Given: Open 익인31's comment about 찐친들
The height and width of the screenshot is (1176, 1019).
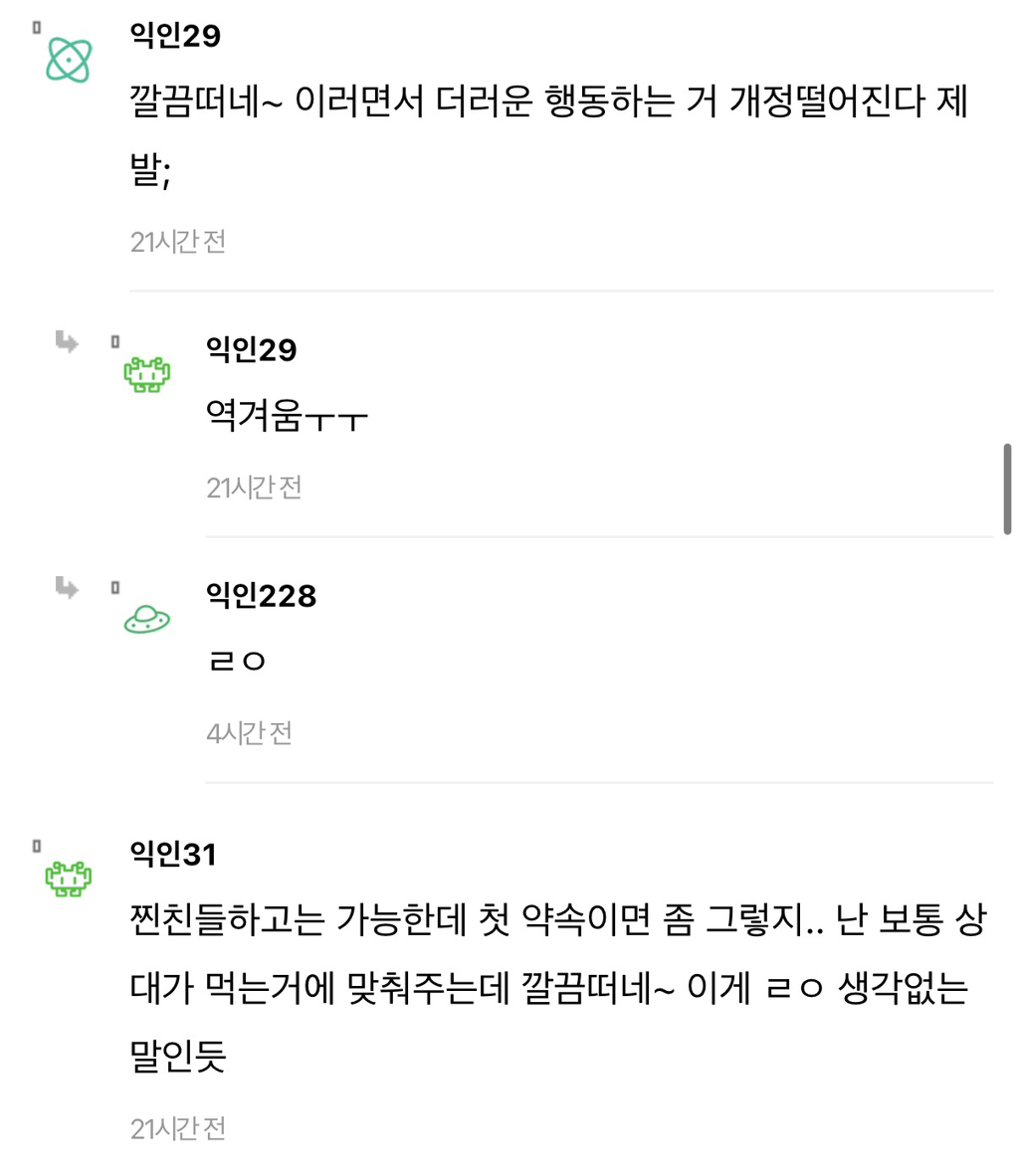Looking at the screenshot, I should click(557, 987).
